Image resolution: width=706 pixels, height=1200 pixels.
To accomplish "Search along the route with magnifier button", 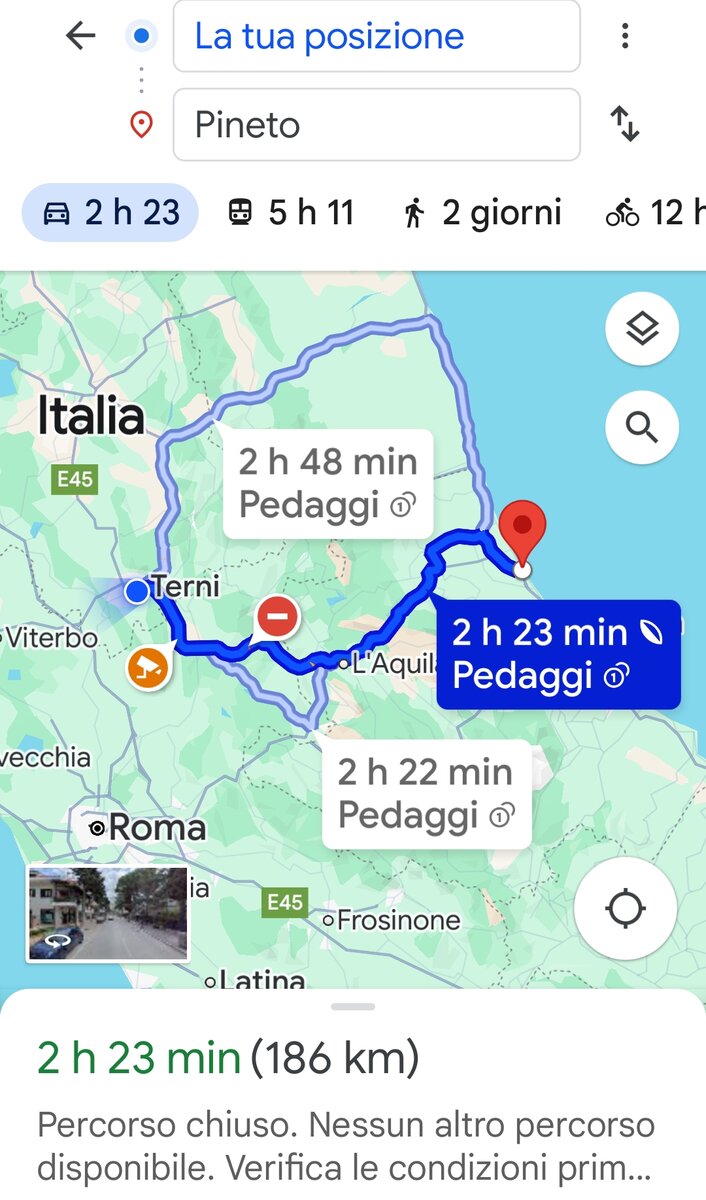I will click(x=642, y=427).
